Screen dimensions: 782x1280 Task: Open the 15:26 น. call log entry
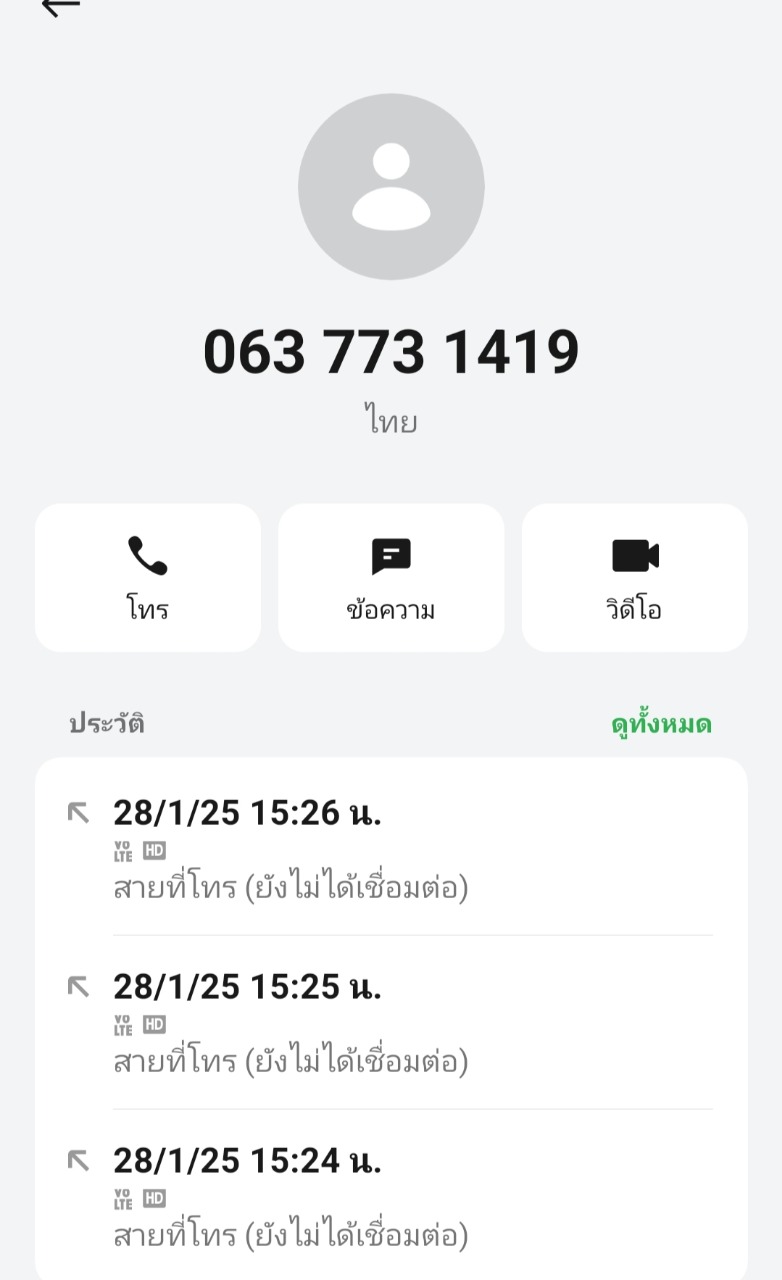click(390, 848)
